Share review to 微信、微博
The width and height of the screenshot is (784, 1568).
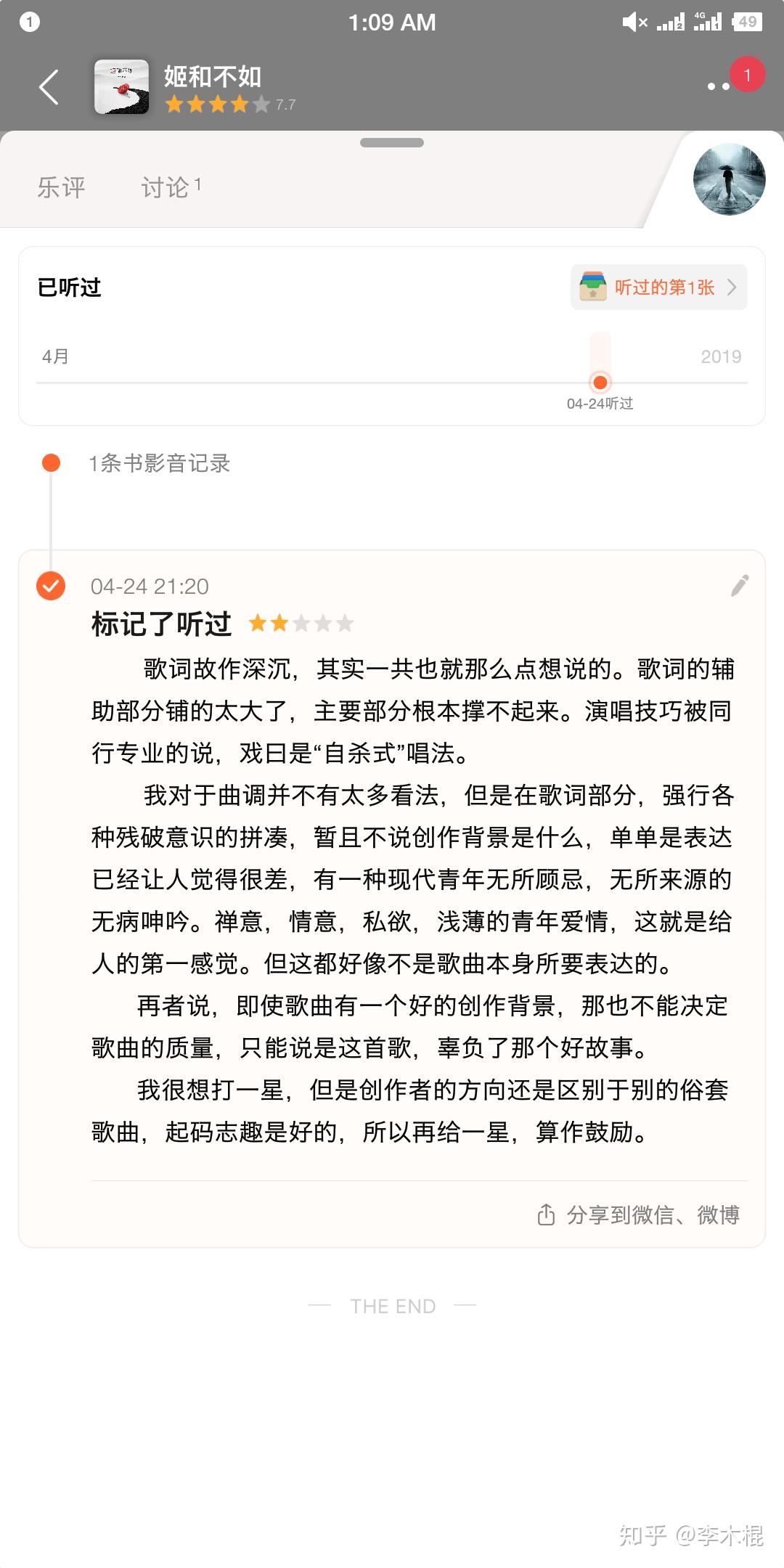[638, 1214]
